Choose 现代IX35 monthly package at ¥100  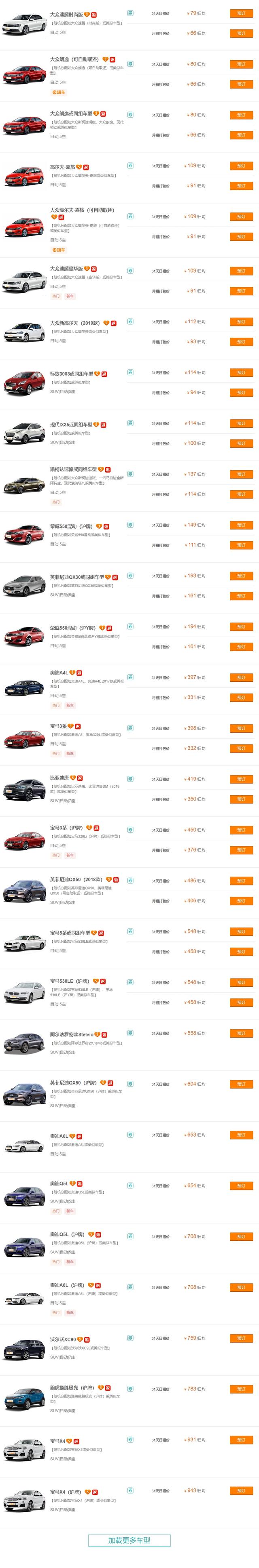point(241,444)
